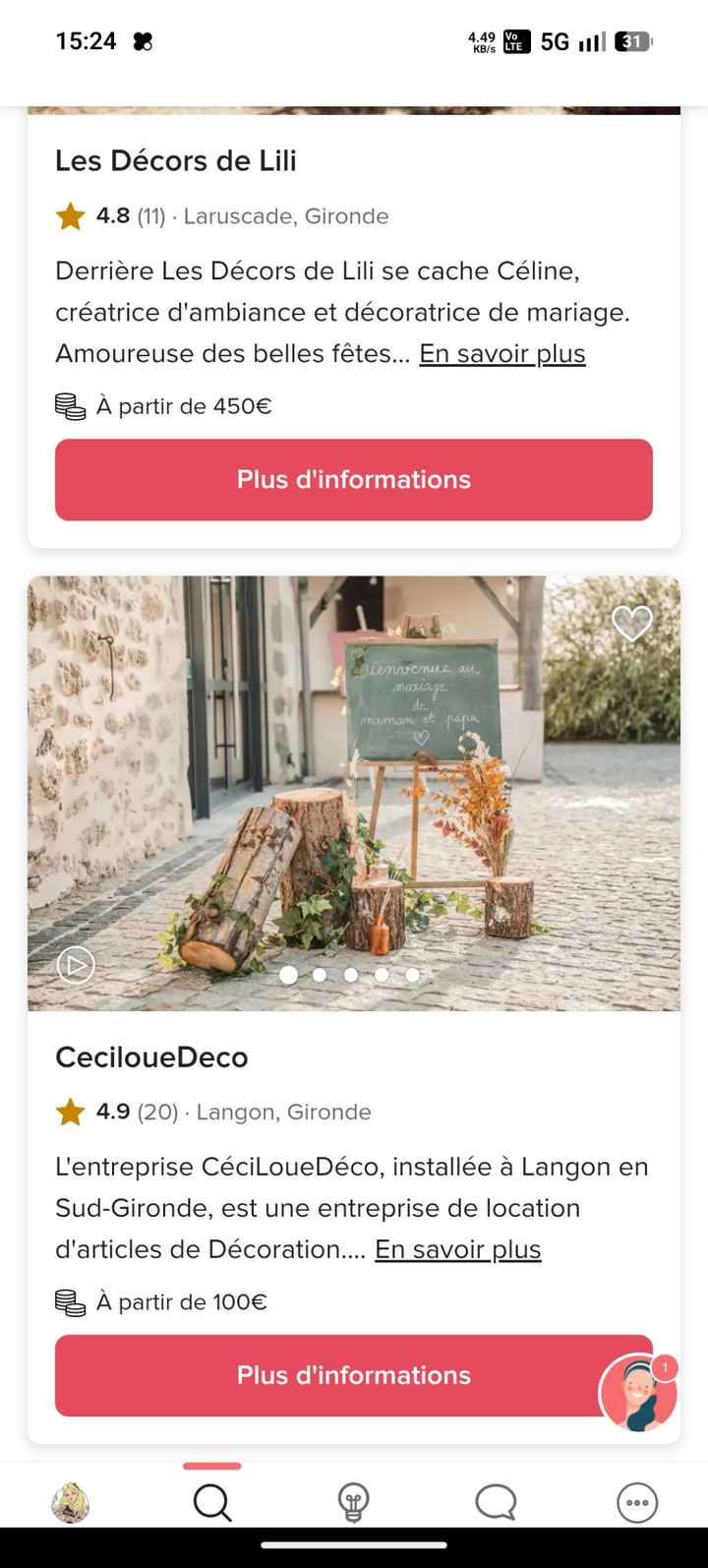This screenshot has width=708, height=1568.
Task: Tap 'Laruscade, Gironde' location text
Action: pos(287,215)
